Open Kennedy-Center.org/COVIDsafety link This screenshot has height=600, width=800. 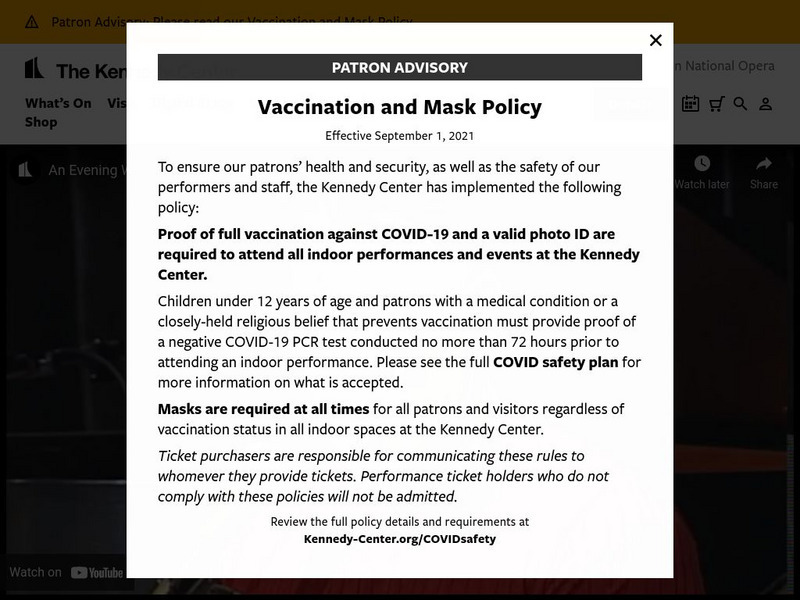click(400, 539)
